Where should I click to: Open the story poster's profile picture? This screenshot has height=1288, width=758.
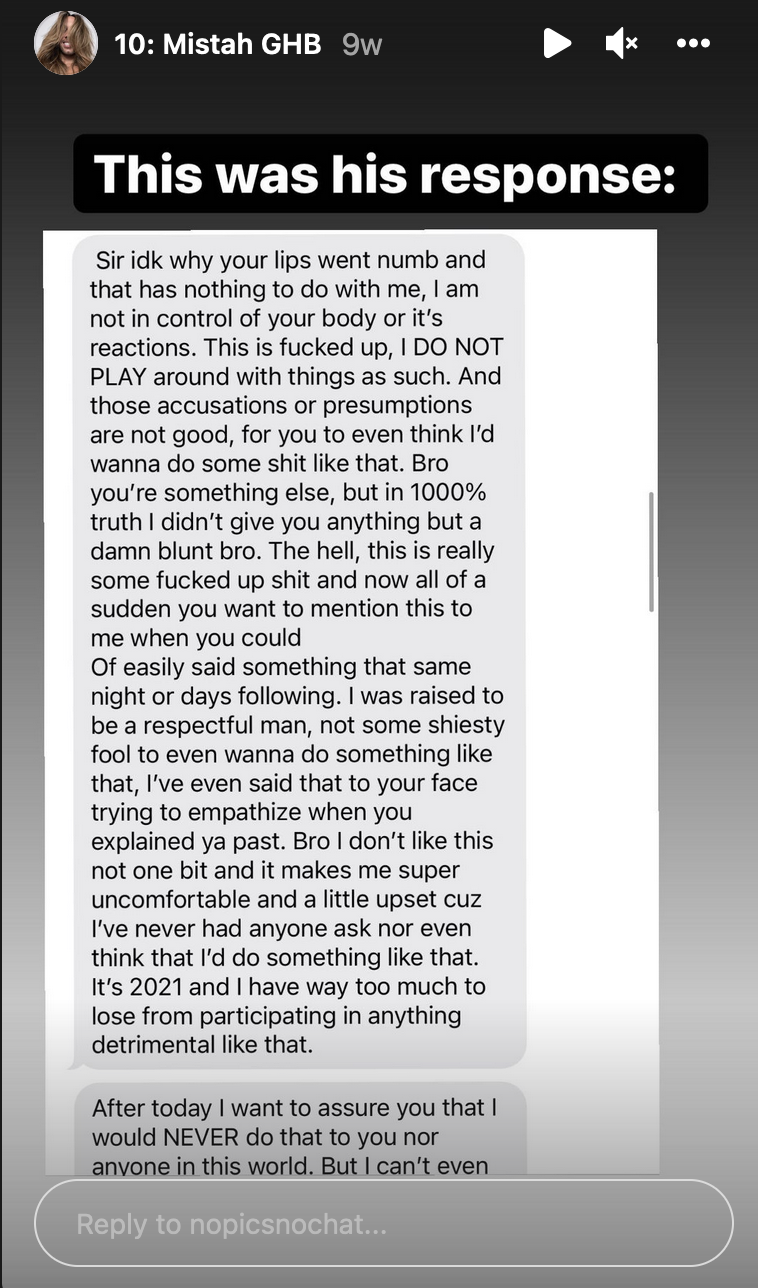(66, 43)
